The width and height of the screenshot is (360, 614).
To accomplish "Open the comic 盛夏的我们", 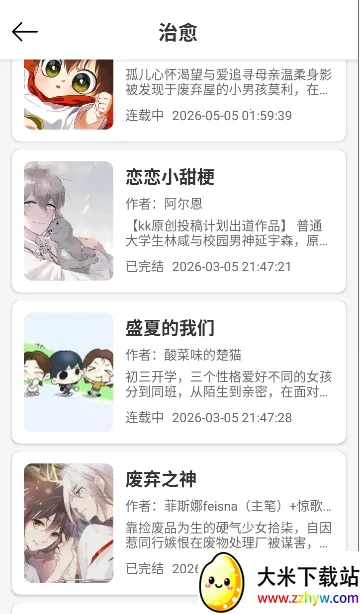I will coord(179,372).
